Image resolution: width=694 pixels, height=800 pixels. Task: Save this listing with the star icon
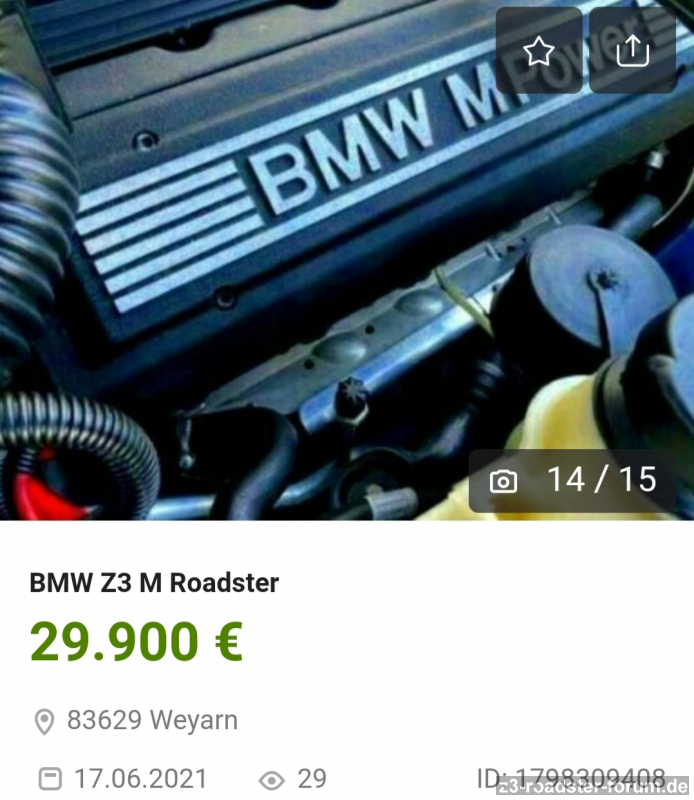click(x=539, y=51)
